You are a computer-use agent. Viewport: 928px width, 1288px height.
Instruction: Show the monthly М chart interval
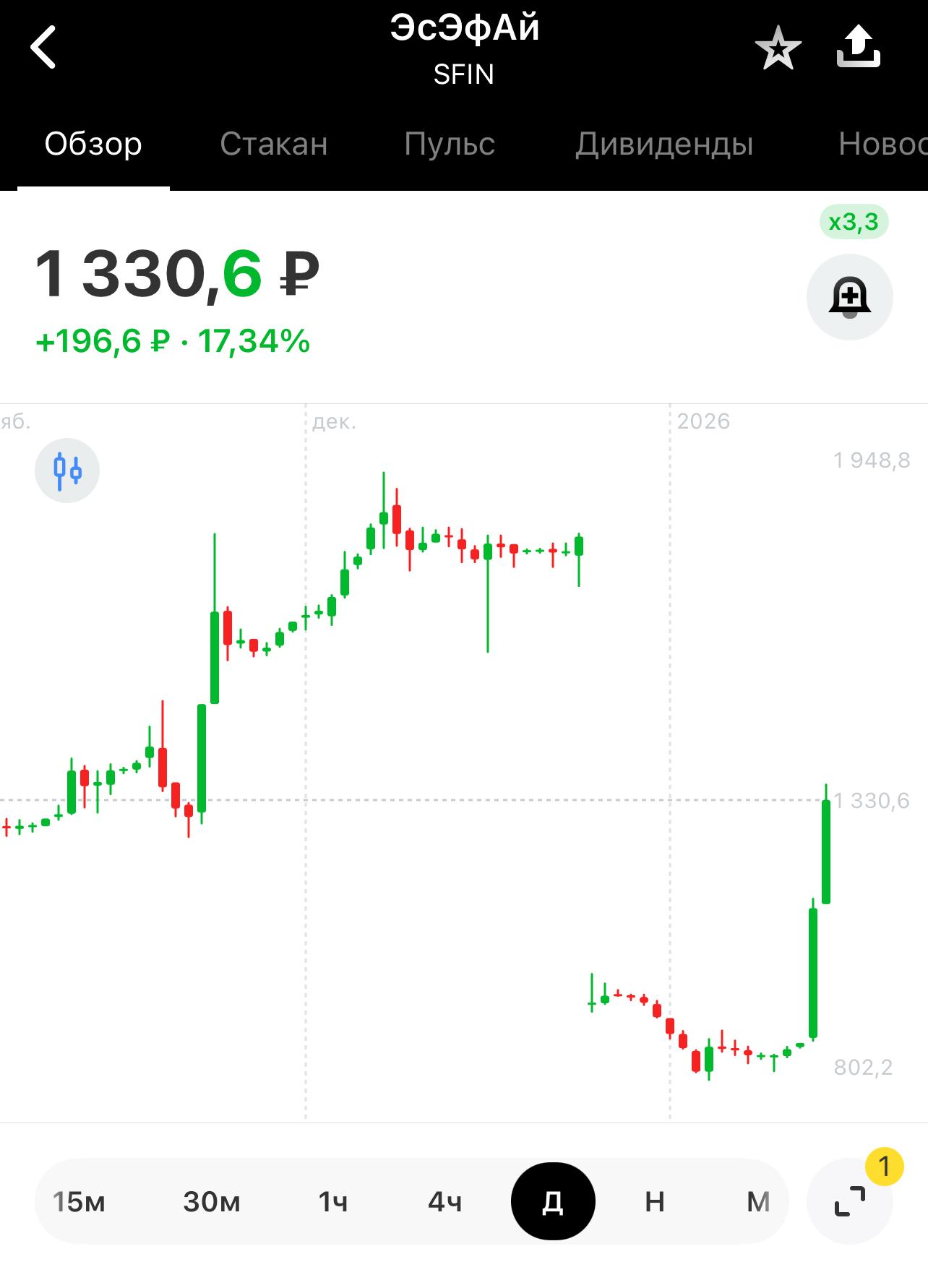click(x=757, y=1201)
